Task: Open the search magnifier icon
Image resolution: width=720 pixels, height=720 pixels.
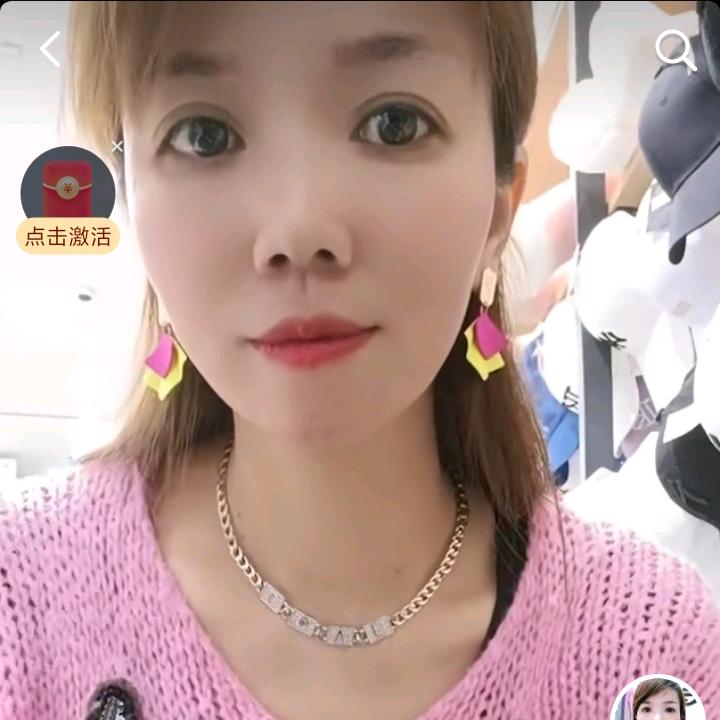Action: 675,50
